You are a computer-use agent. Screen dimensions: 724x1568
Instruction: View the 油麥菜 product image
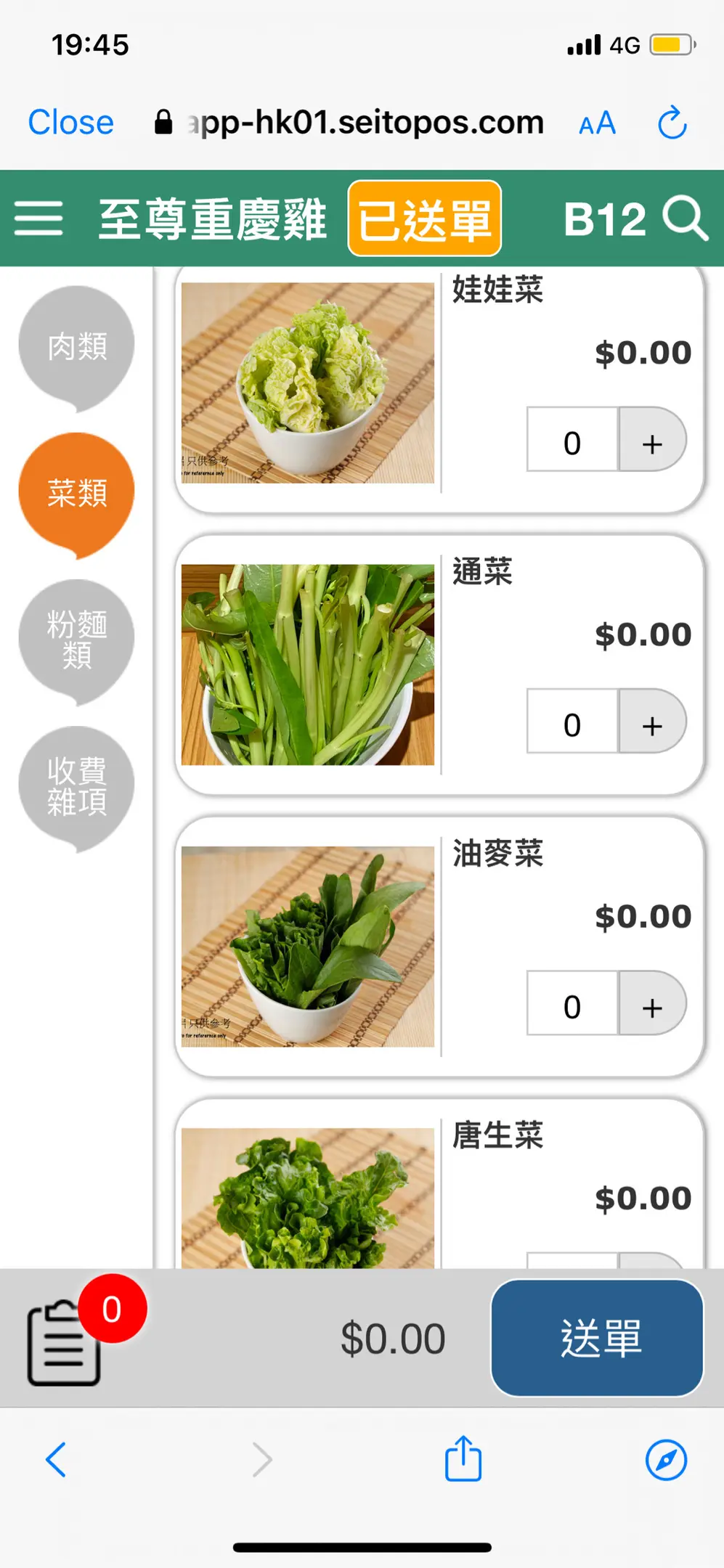pos(308,947)
